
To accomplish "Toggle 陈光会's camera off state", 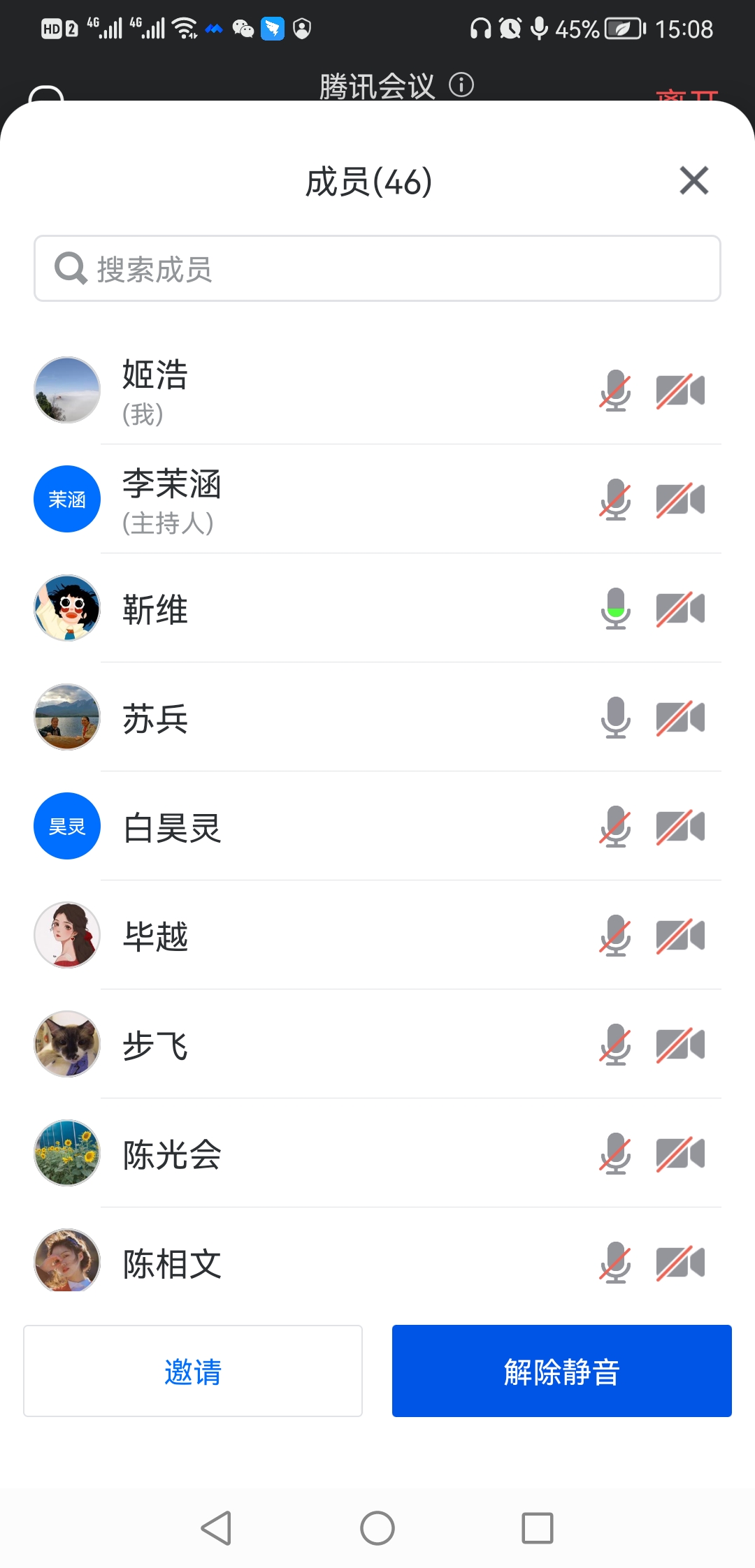I will 681,1153.
